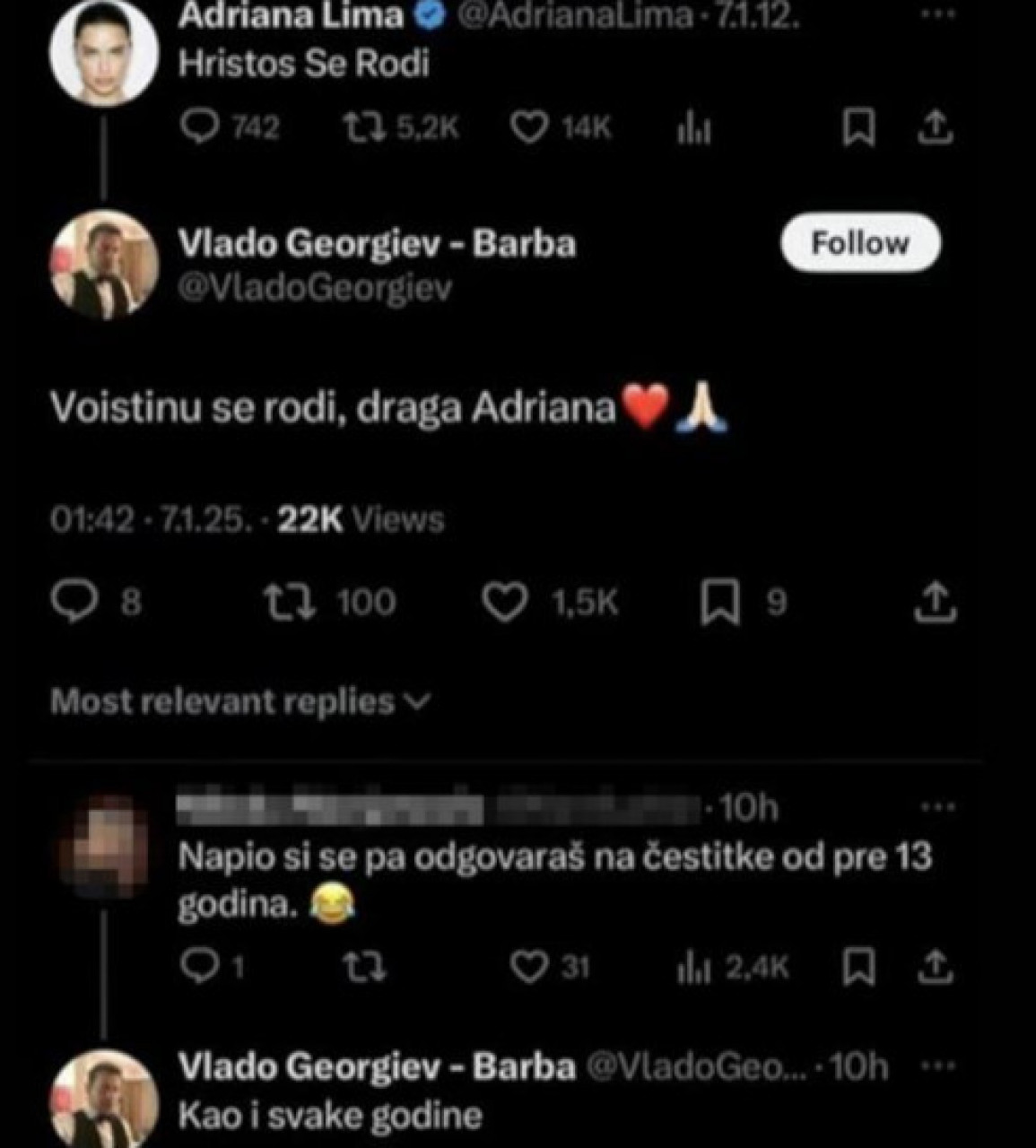Repost the Voistinu se rodi post

click(x=291, y=602)
